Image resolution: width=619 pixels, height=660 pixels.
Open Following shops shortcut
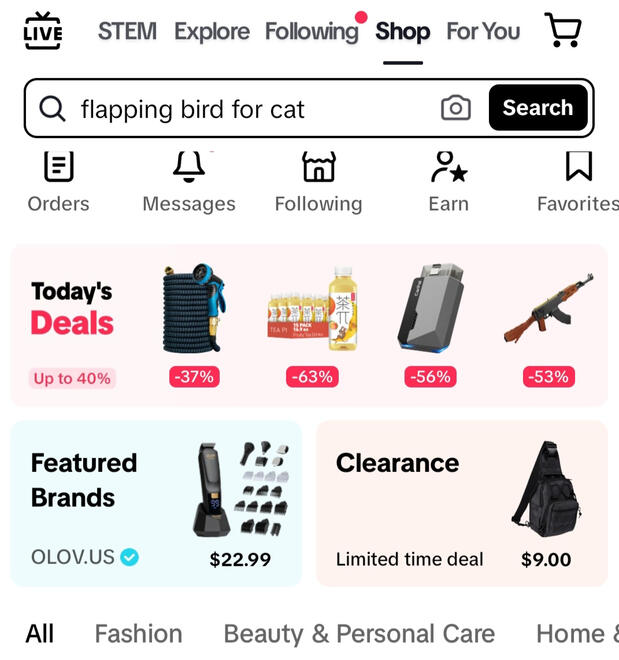point(318,182)
